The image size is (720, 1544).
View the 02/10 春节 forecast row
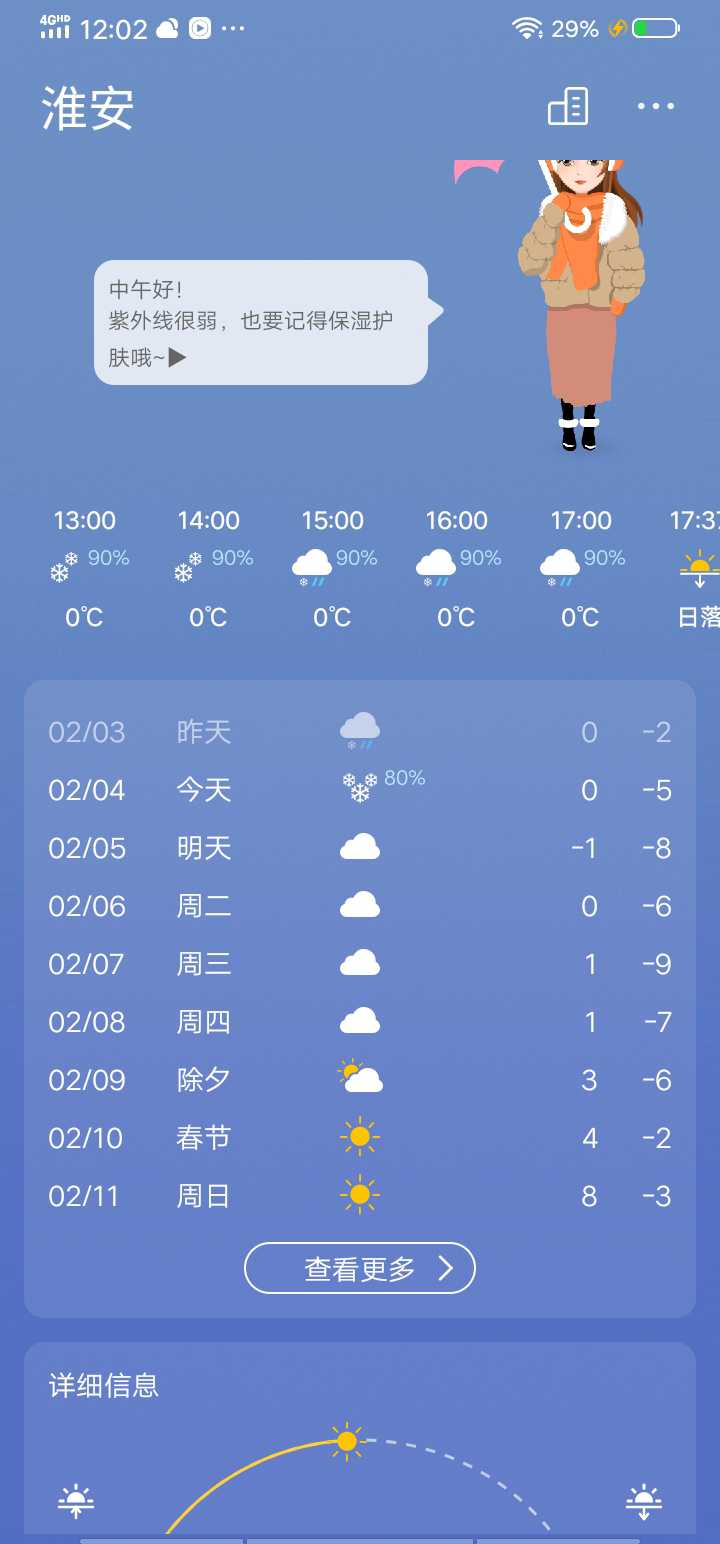pos(360,1138)
